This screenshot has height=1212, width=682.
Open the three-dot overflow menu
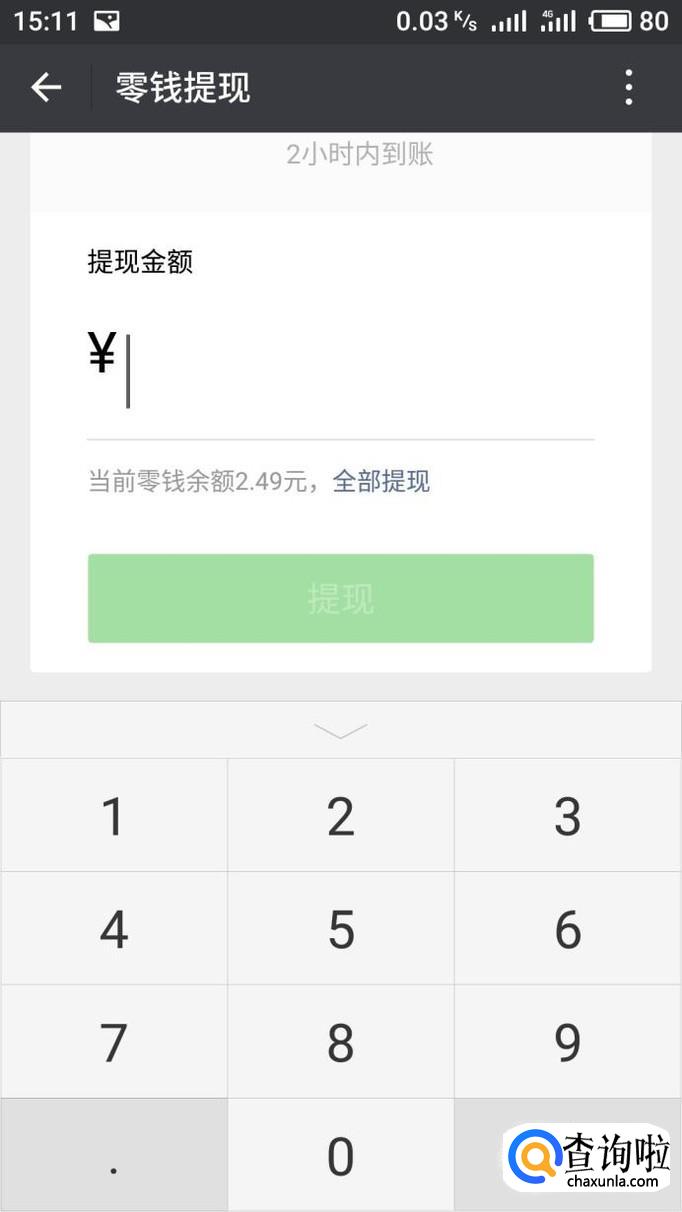pyautogui.click(x=628, y=88)
